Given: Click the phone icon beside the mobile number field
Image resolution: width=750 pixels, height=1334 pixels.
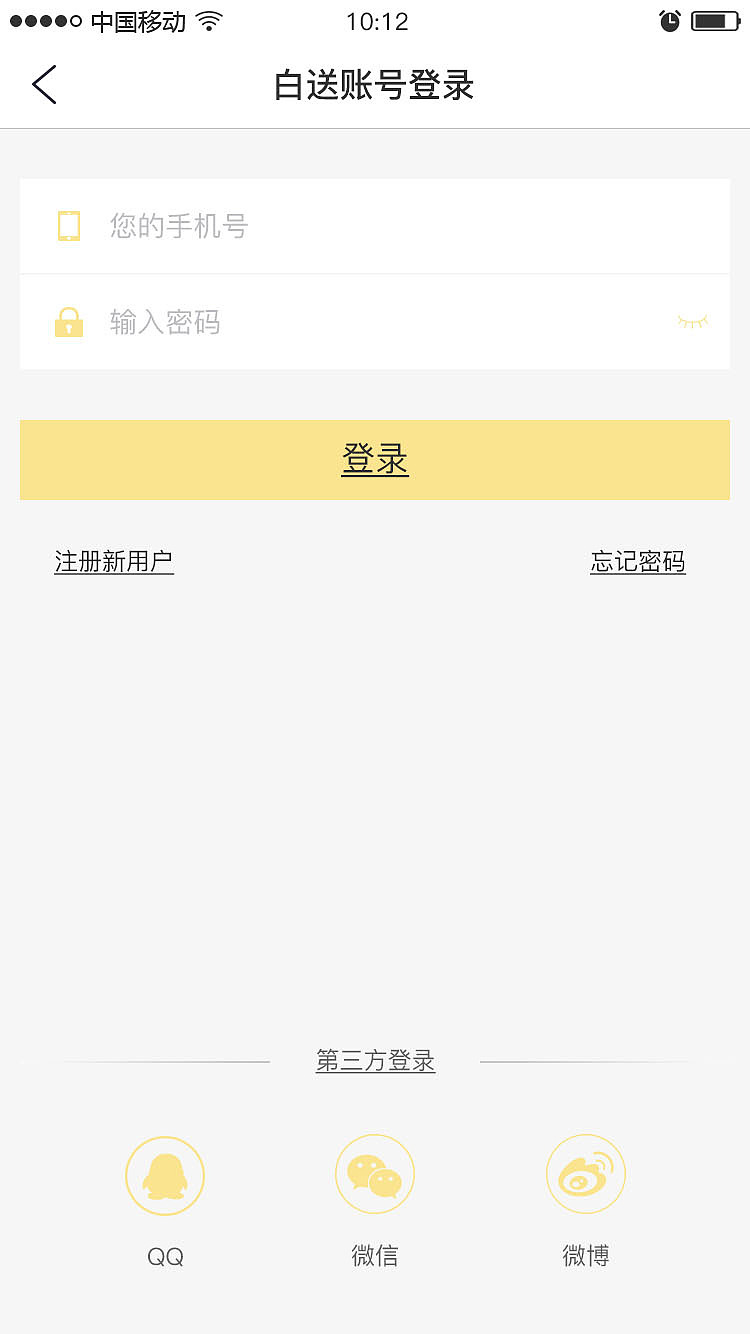Looking at the screenshot, I should point(68,226).
